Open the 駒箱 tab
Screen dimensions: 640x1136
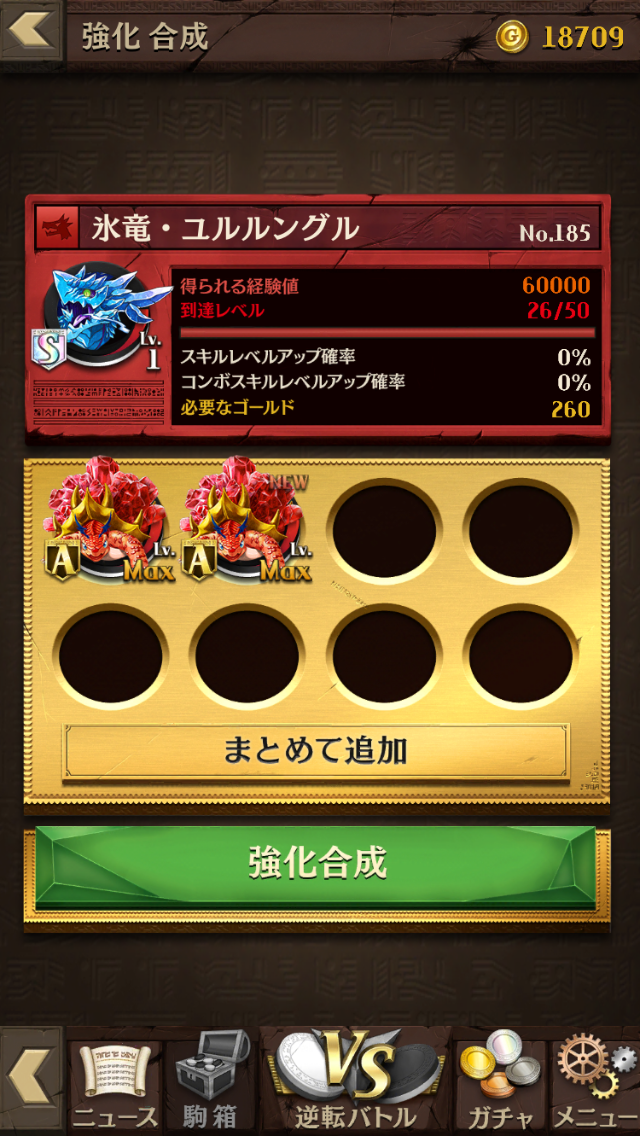[209, 1084]
